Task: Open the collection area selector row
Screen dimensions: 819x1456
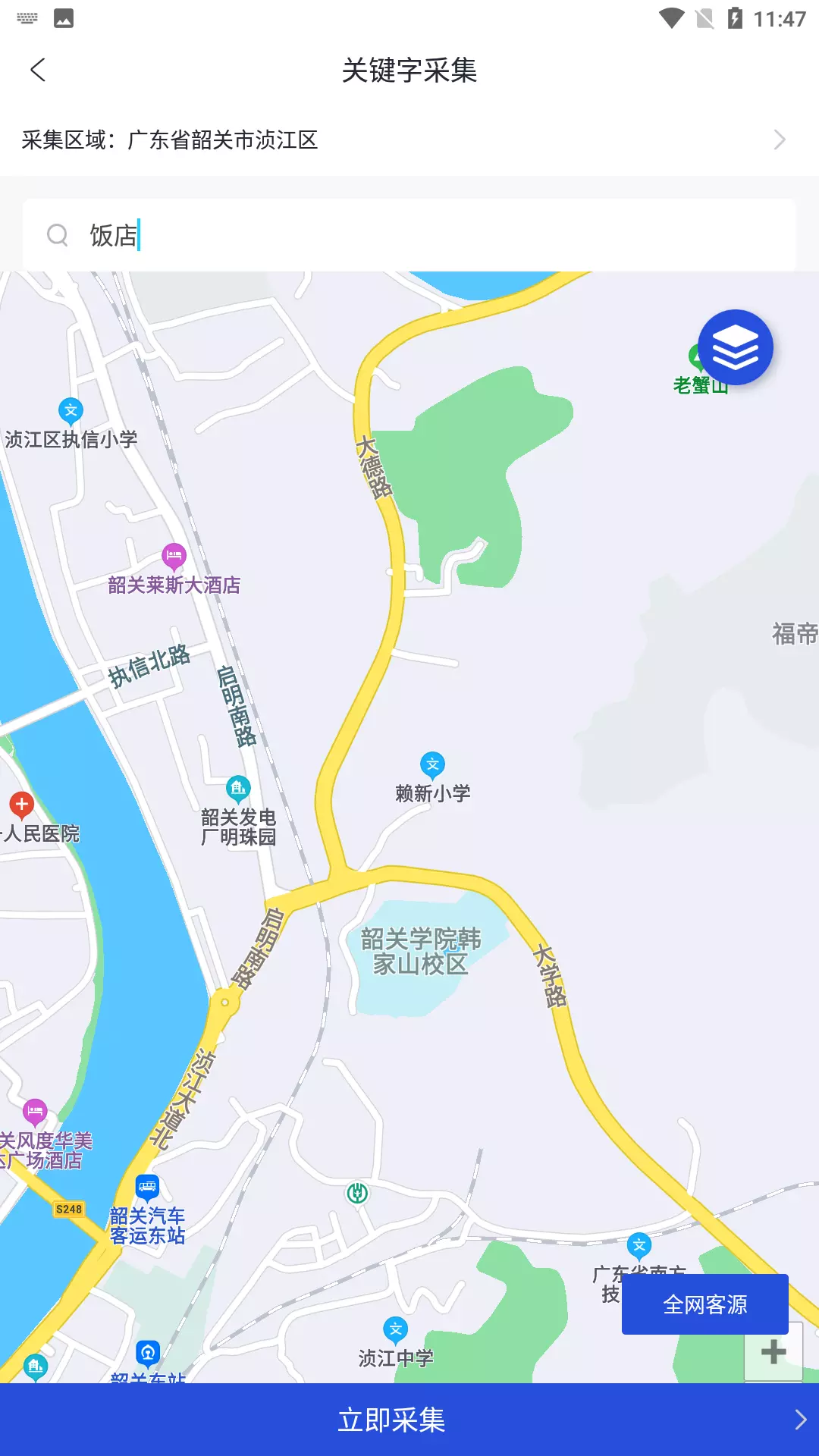Action: point(409,140)
